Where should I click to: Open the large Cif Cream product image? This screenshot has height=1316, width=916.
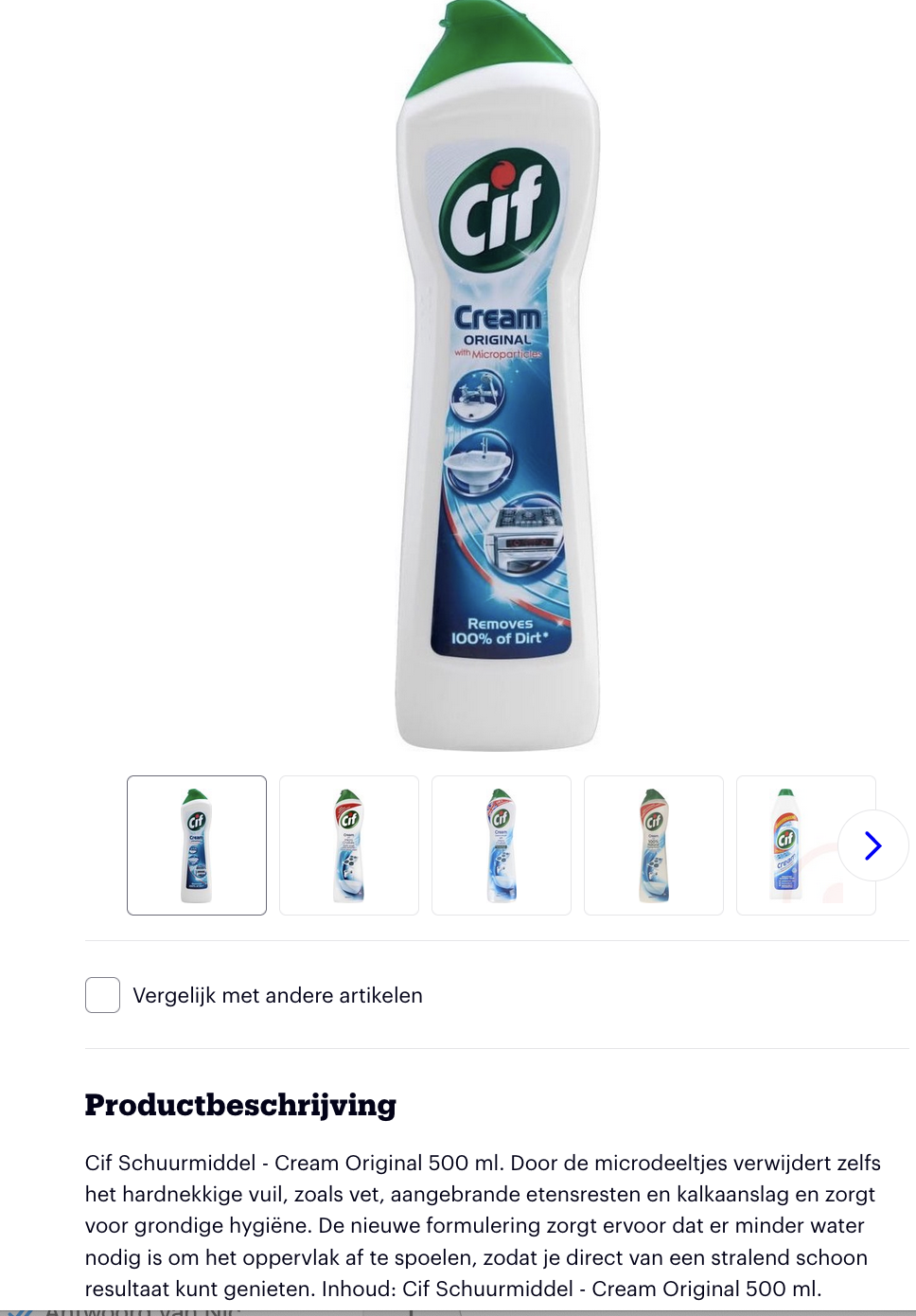[498, 379]
